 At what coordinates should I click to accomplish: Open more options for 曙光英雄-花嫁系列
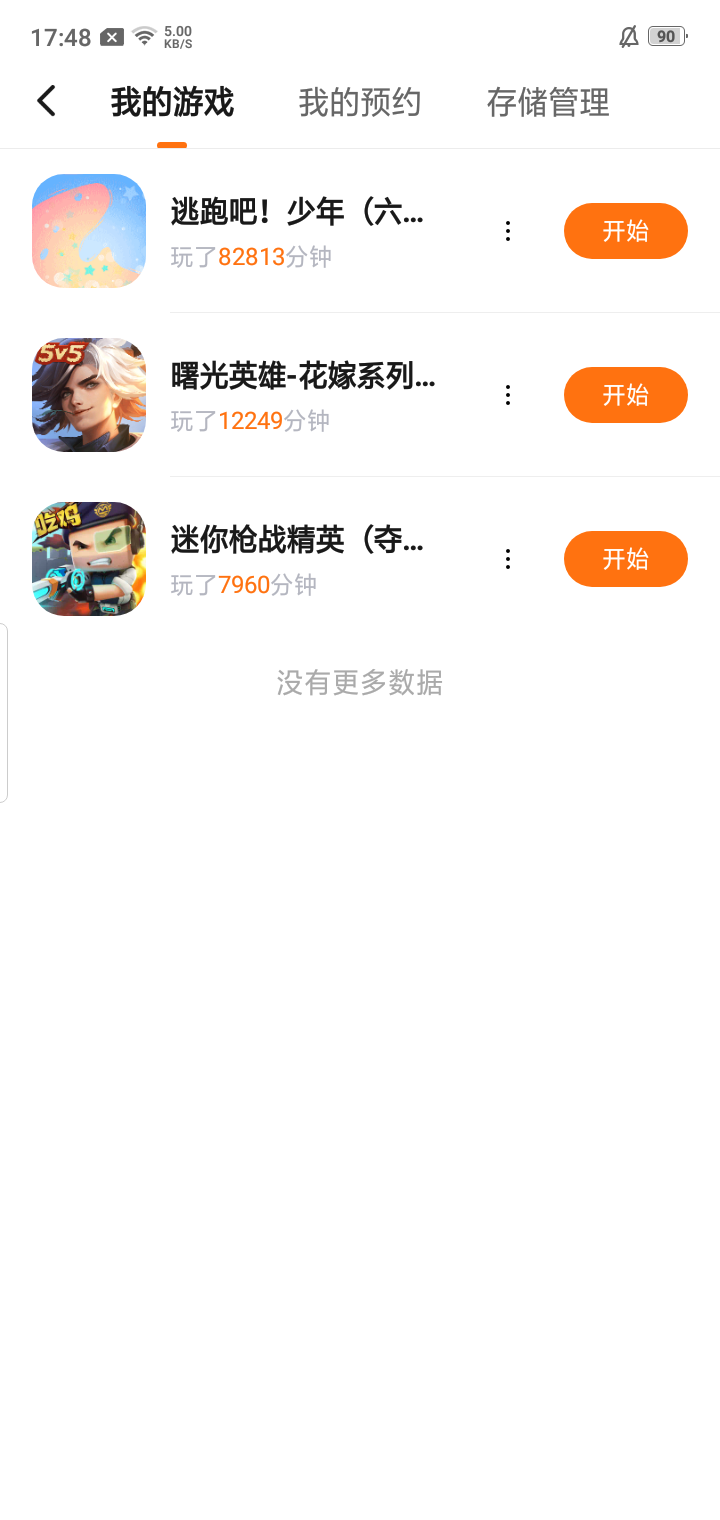pos(508,395)
